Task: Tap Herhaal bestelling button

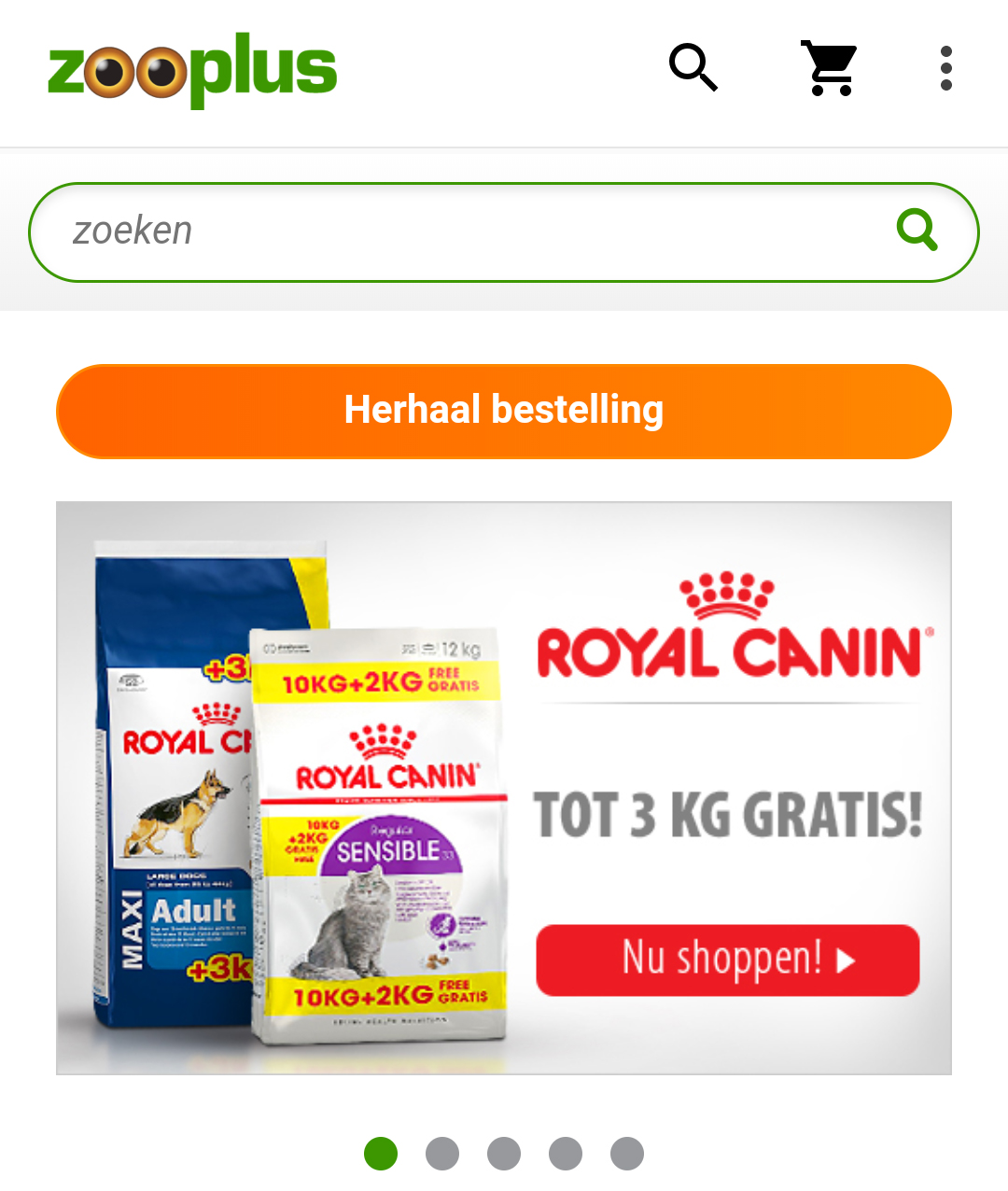Action: coord(504,412)
